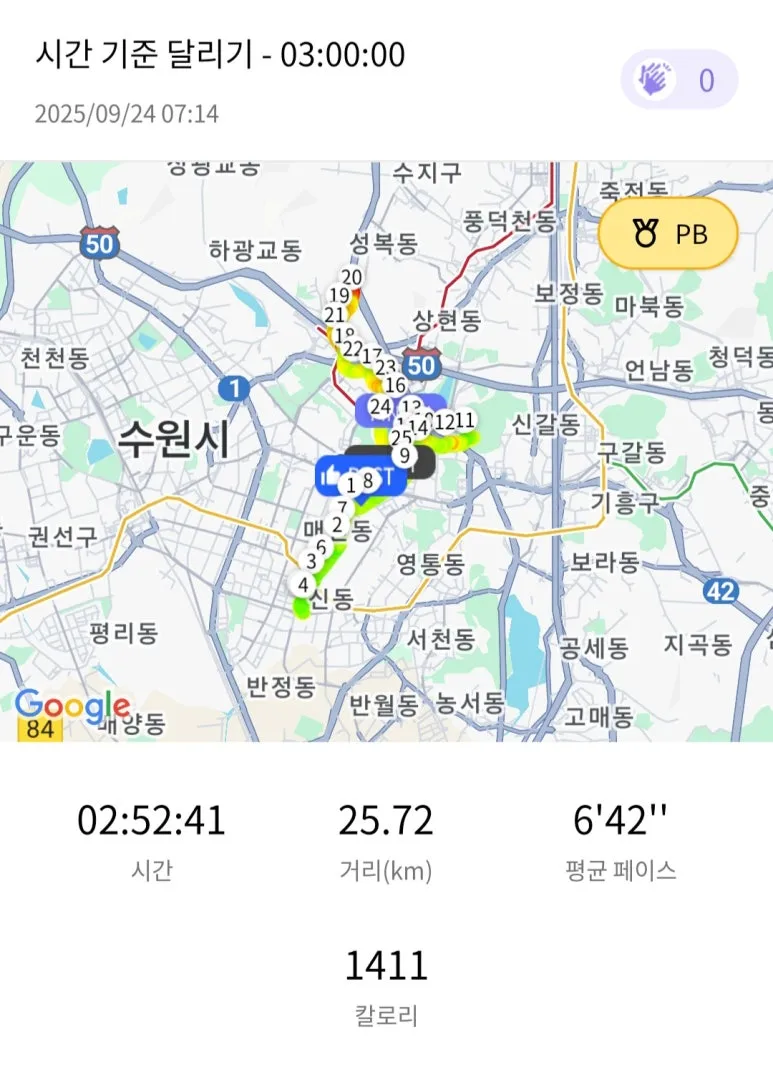Viewport: 773px width, 1070px height.
Task: Tap the distance stat 25.72 km
Action: pos(384,821)
